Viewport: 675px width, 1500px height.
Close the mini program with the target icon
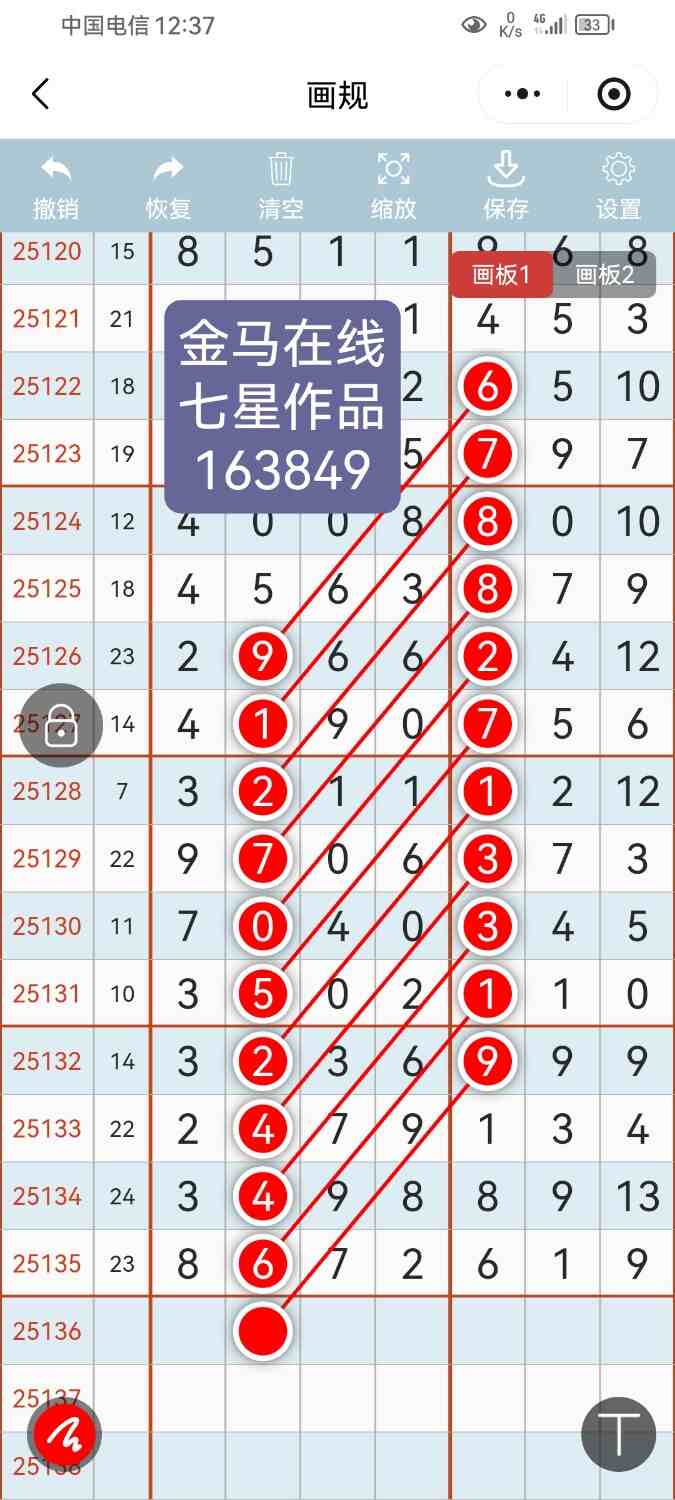(x=613, y=95)
